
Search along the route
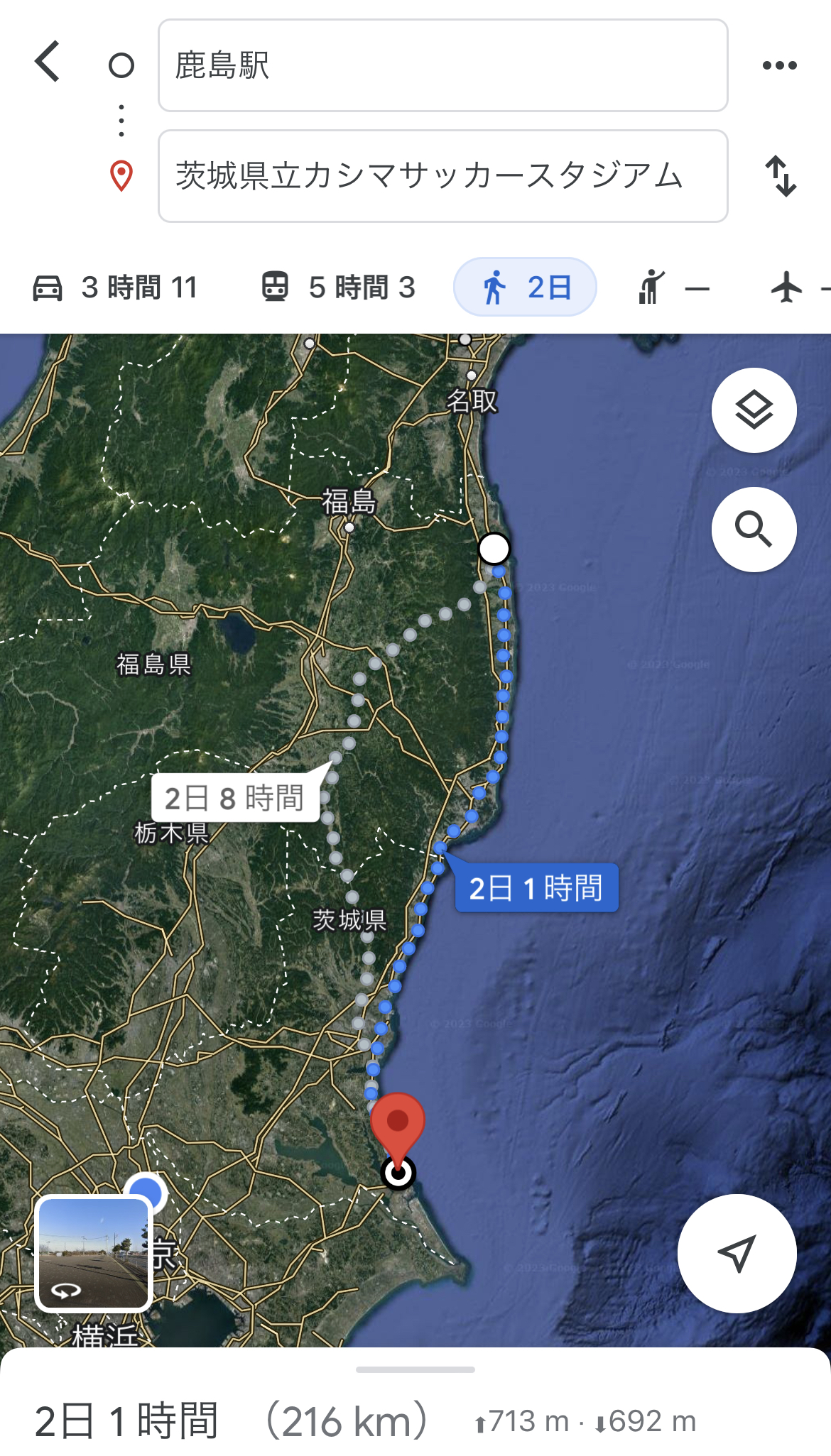[754, 530]
